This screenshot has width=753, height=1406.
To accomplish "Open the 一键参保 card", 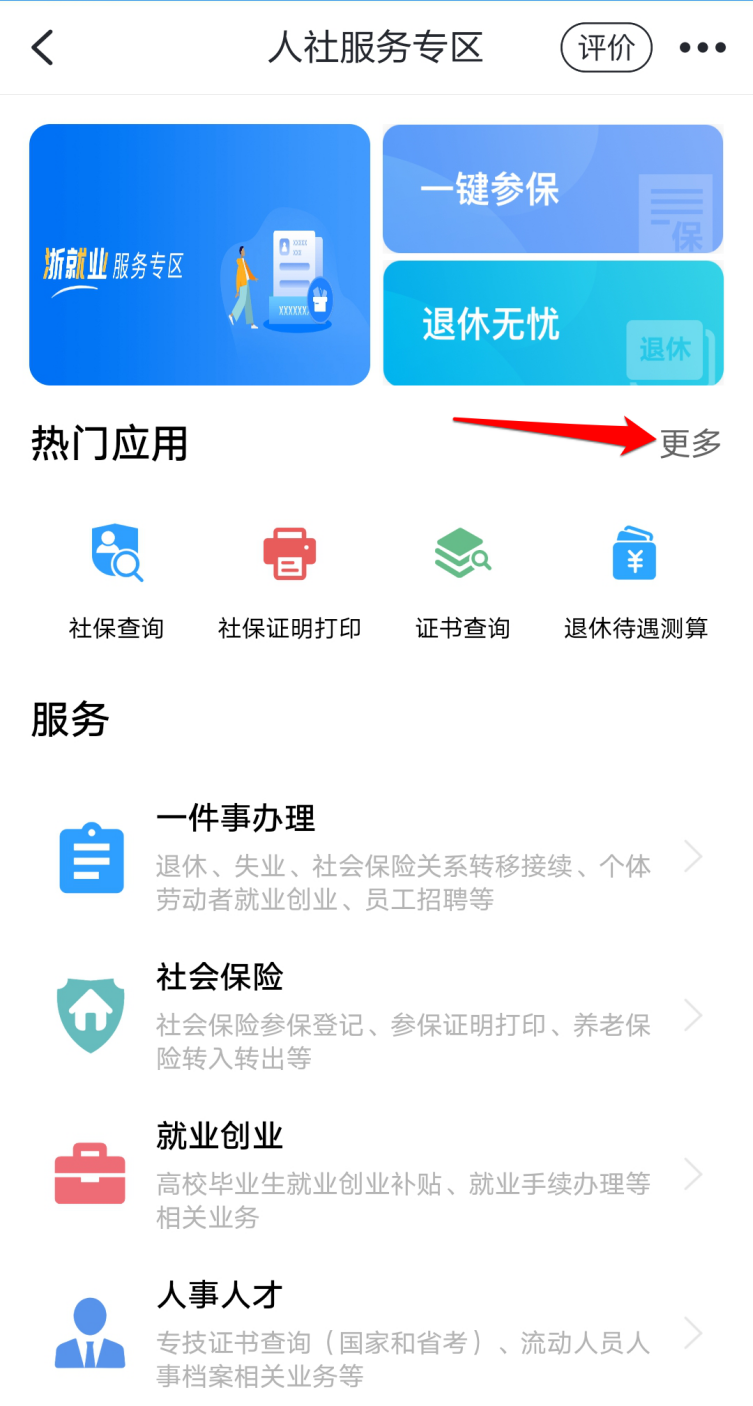I will pos(552,189).
